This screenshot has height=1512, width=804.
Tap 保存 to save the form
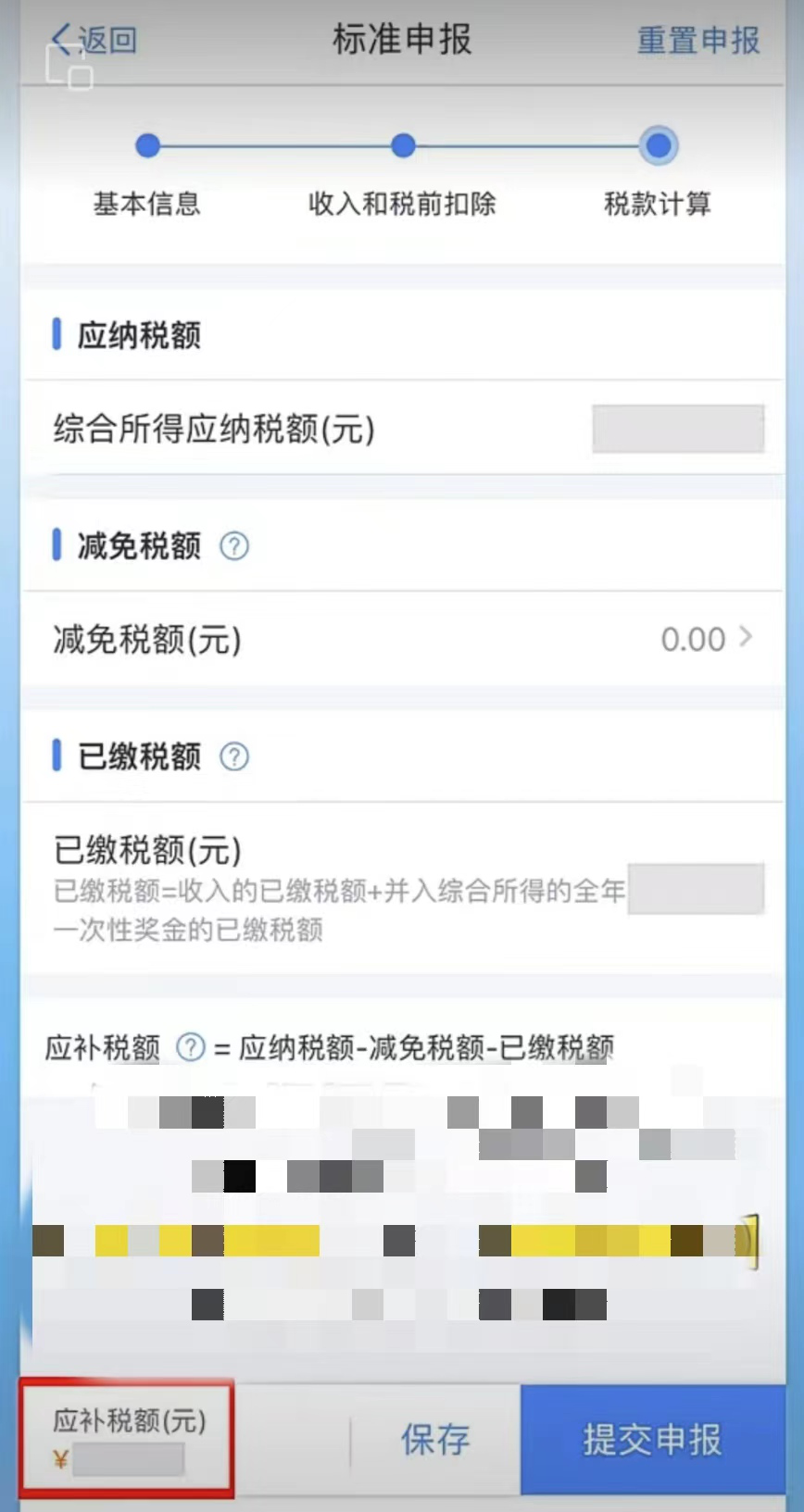pos(434,1439)
